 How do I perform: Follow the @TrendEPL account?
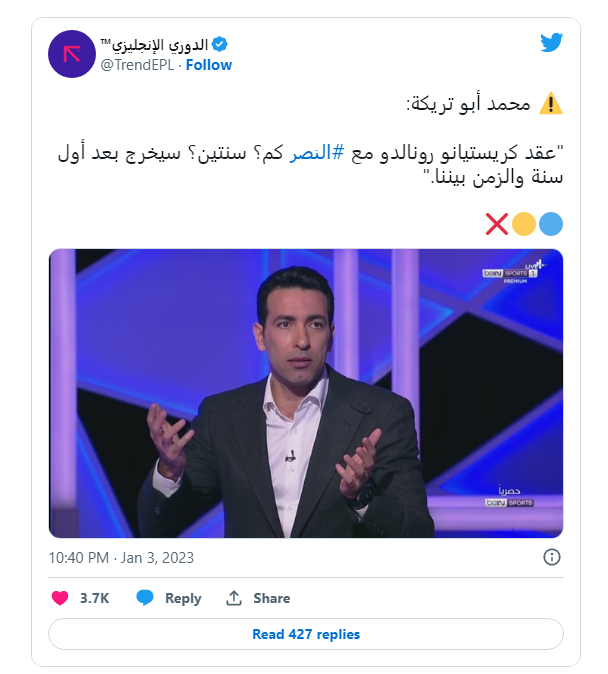(x=208, y=65)
